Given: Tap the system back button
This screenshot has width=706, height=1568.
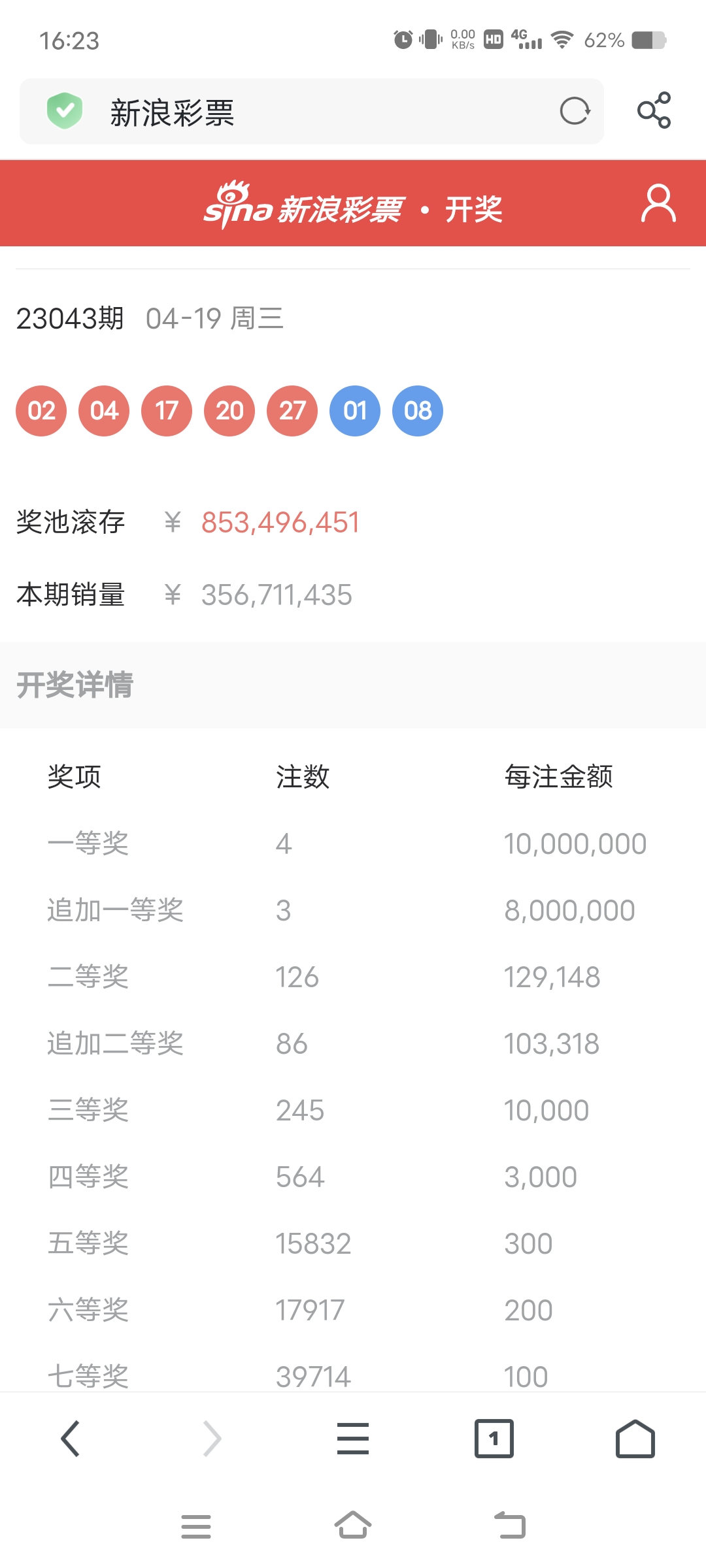Looking at the screenshot, I should click(x=510, y=1526).
